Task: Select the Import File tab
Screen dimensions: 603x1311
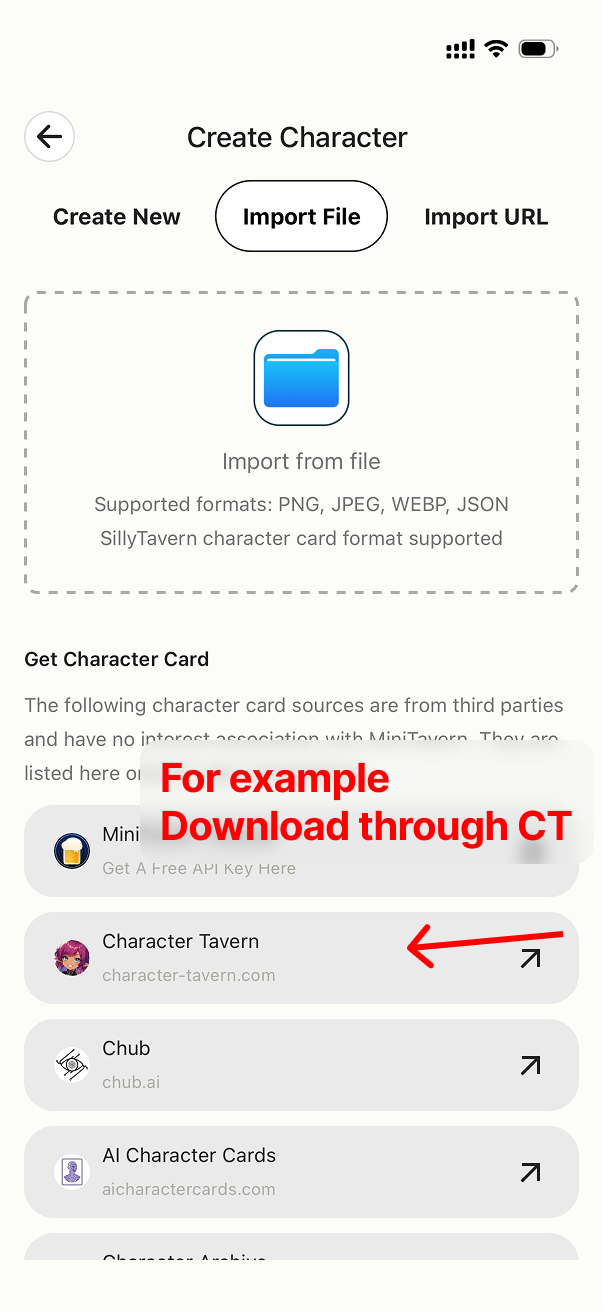Action: coord(301,217)
